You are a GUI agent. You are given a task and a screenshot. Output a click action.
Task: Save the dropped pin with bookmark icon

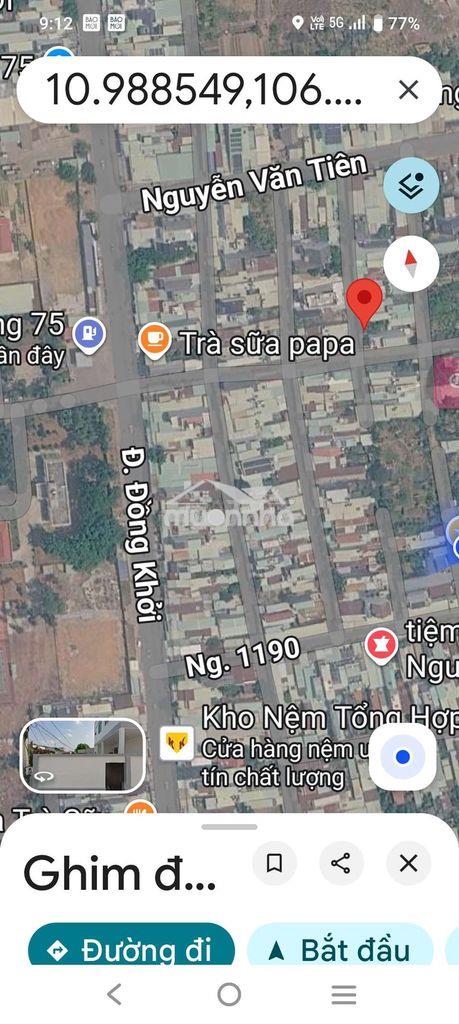click(274, 863)
